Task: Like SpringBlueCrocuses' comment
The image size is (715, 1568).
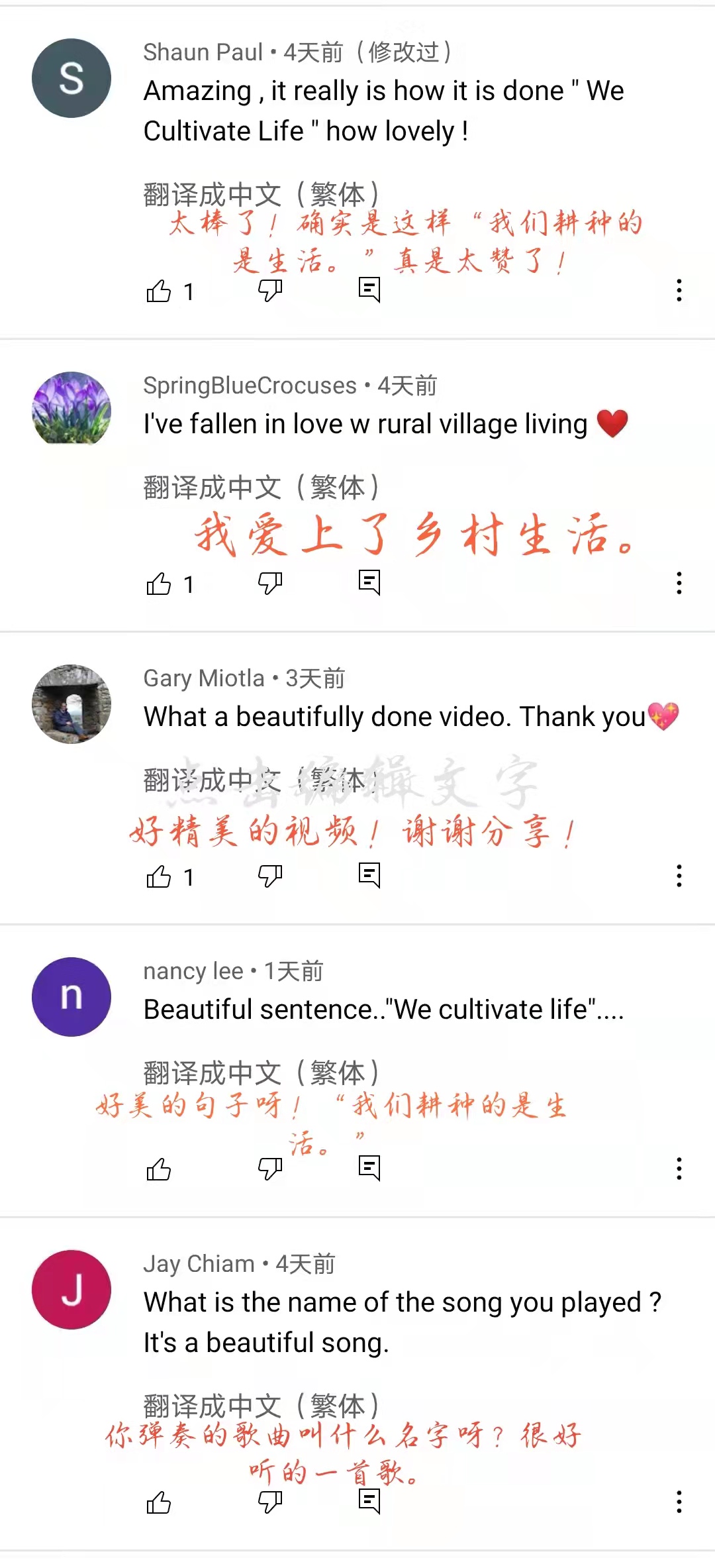Action: coord(159,584)
